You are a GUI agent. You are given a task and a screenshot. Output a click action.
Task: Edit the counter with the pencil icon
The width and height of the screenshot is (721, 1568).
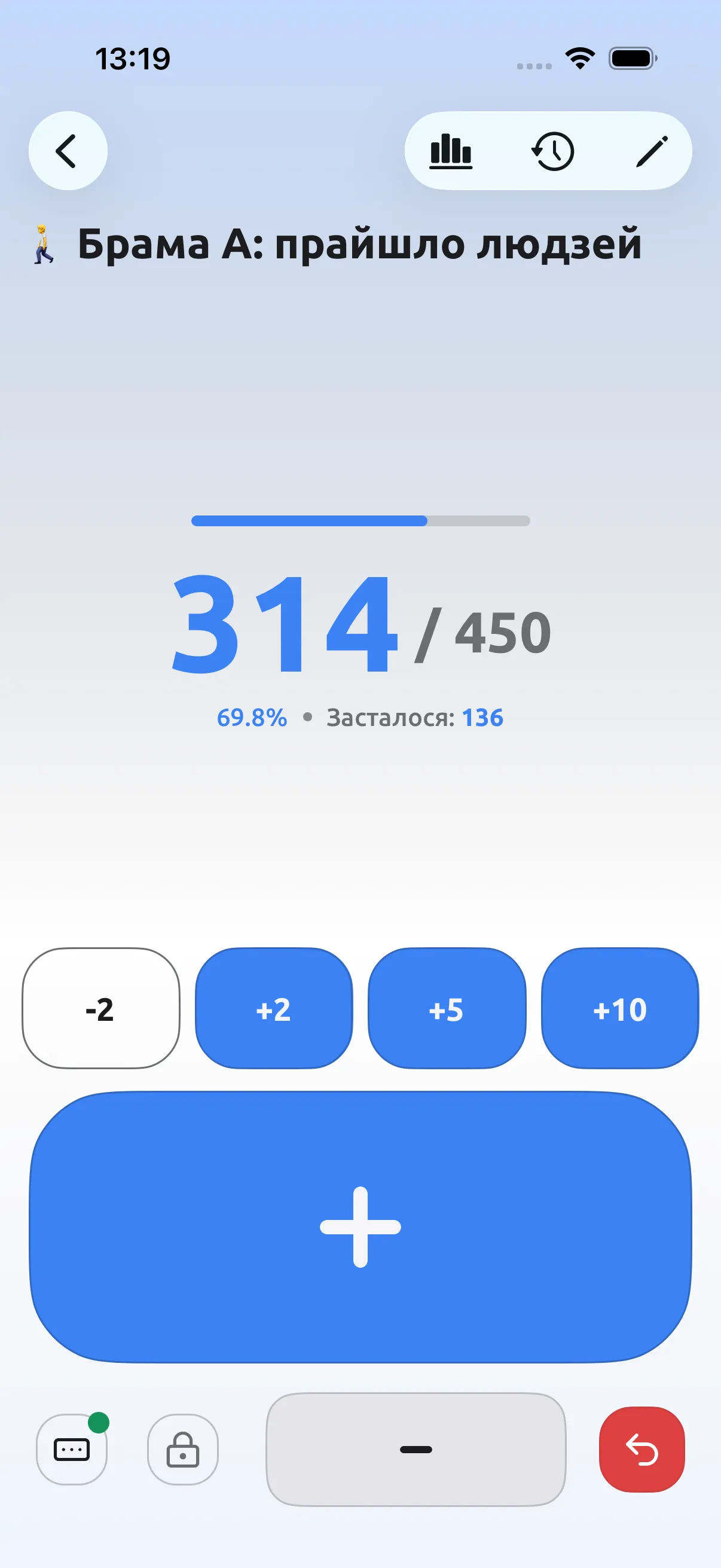tap(652, 151)
